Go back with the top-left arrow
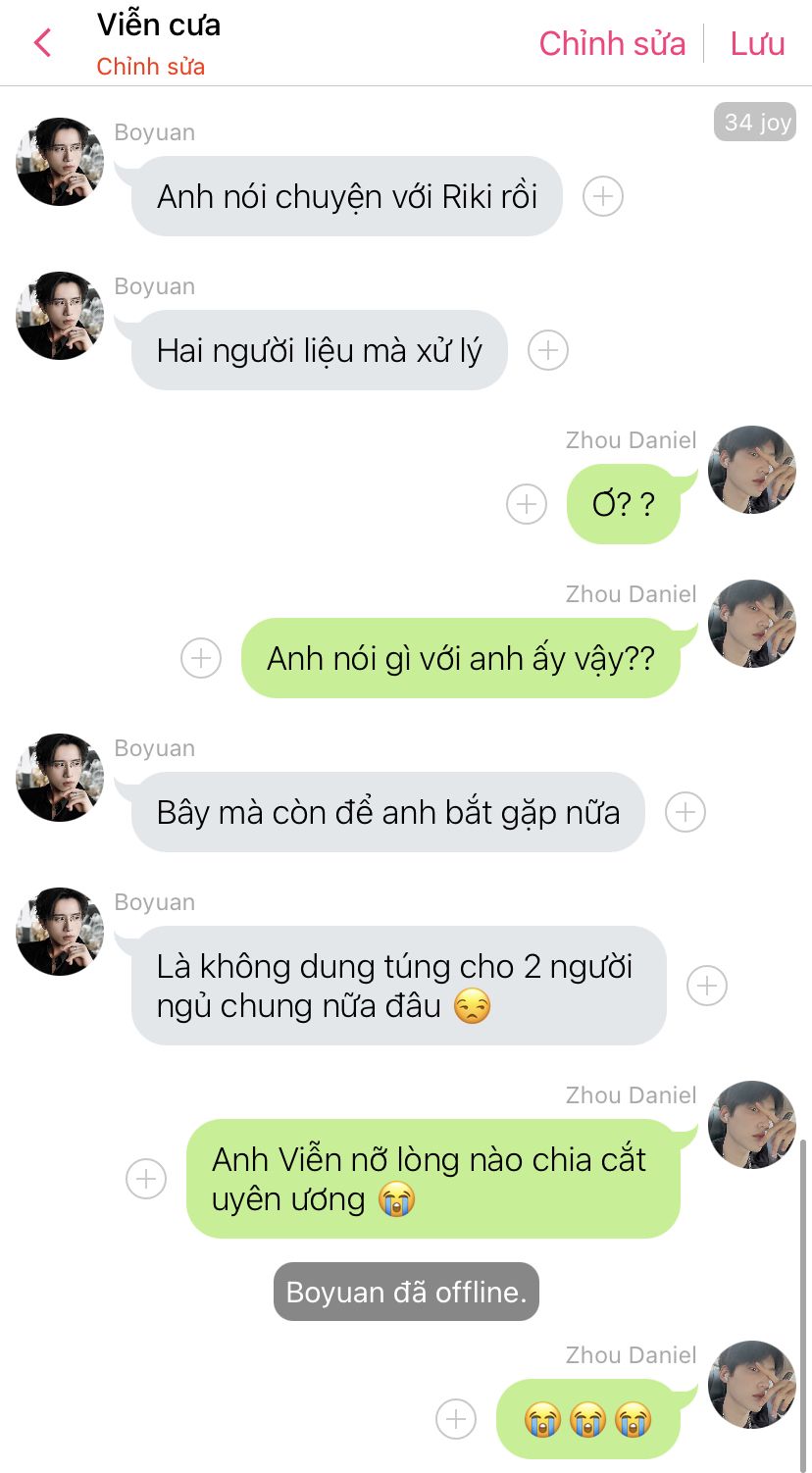 (42, 43)
